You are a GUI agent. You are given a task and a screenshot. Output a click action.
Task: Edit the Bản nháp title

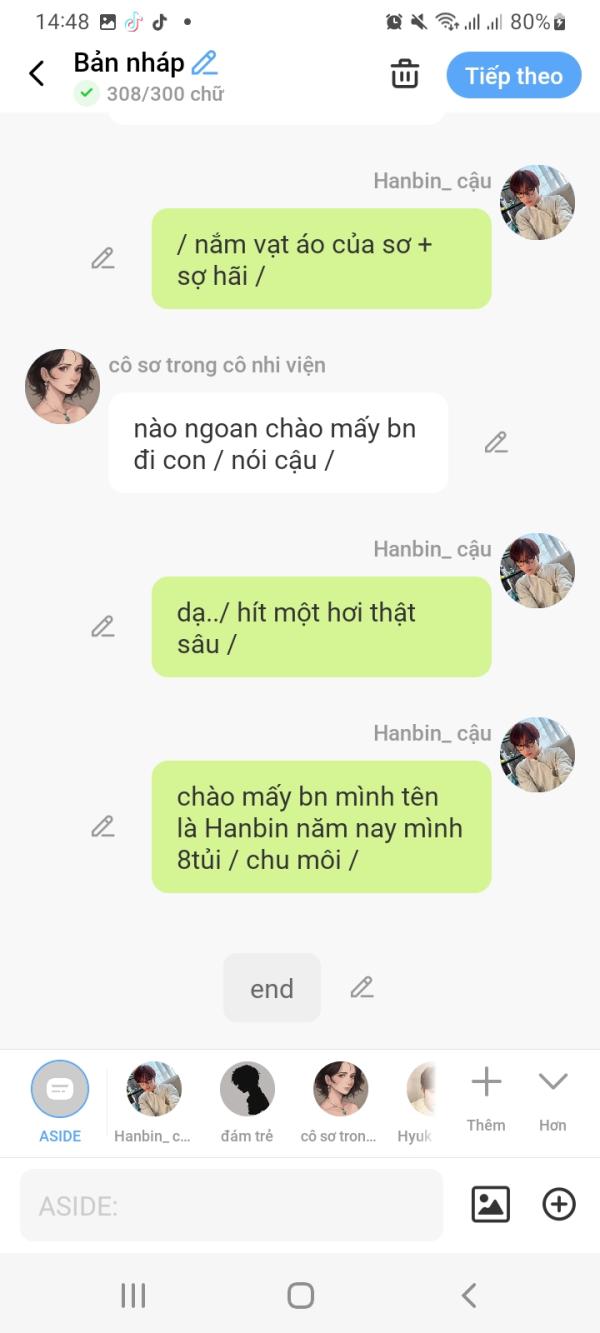(204, 63)
